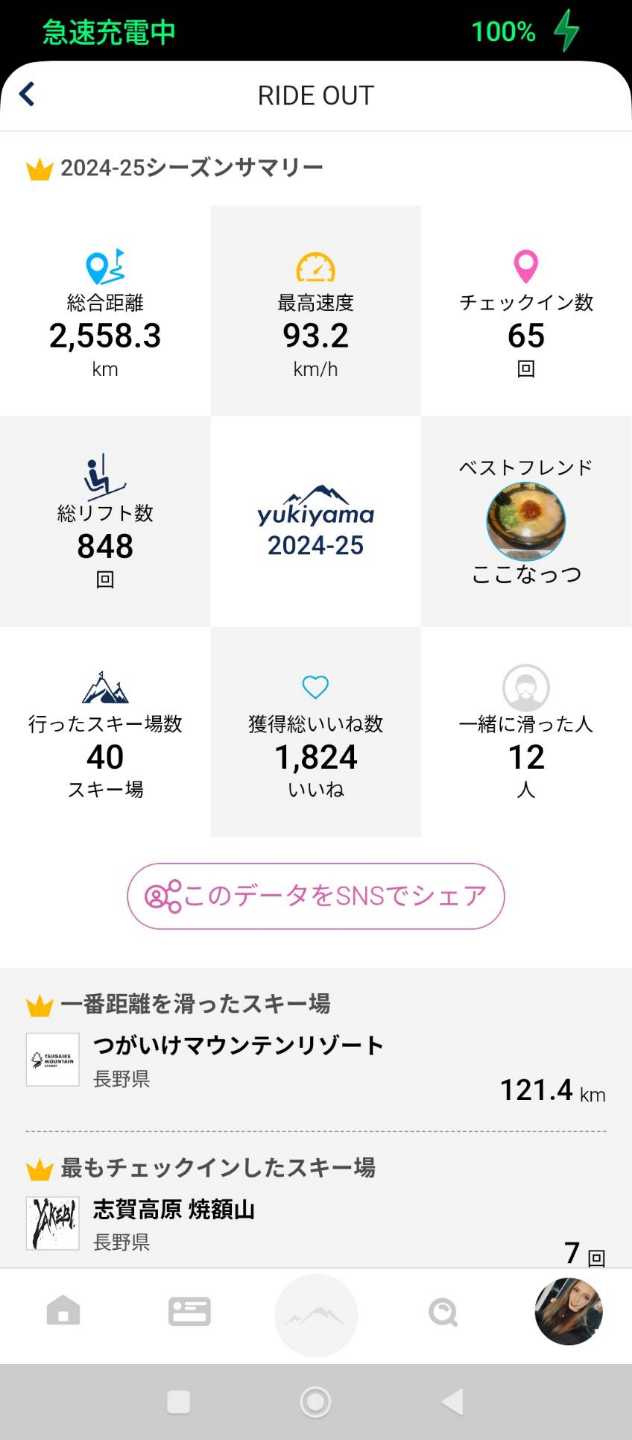The height and width of the screenshot is (1440, 632).
Task: Tap the system home button
Action: click(316, 1402)
